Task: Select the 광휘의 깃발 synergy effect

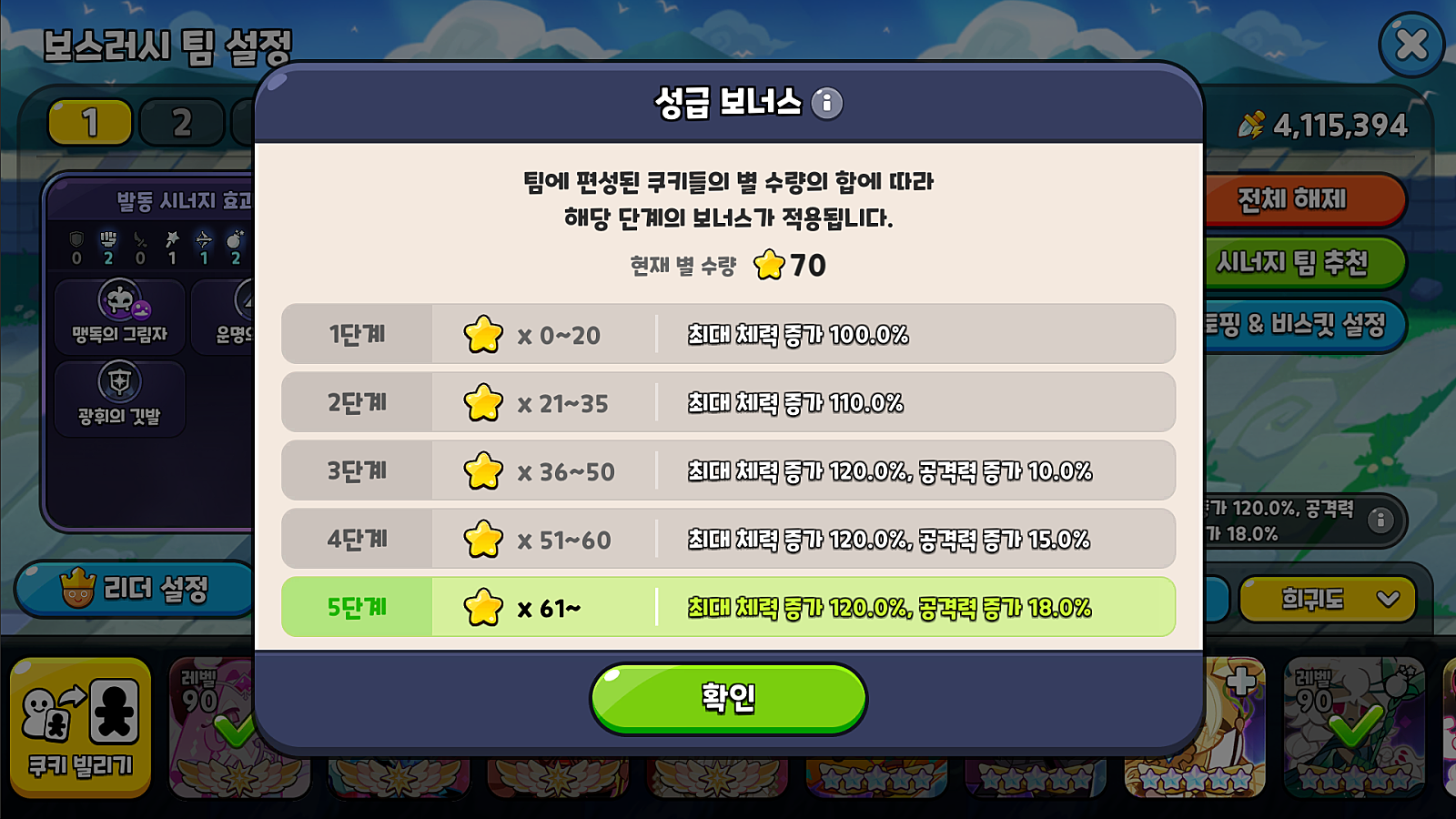Action: point(120,398)
